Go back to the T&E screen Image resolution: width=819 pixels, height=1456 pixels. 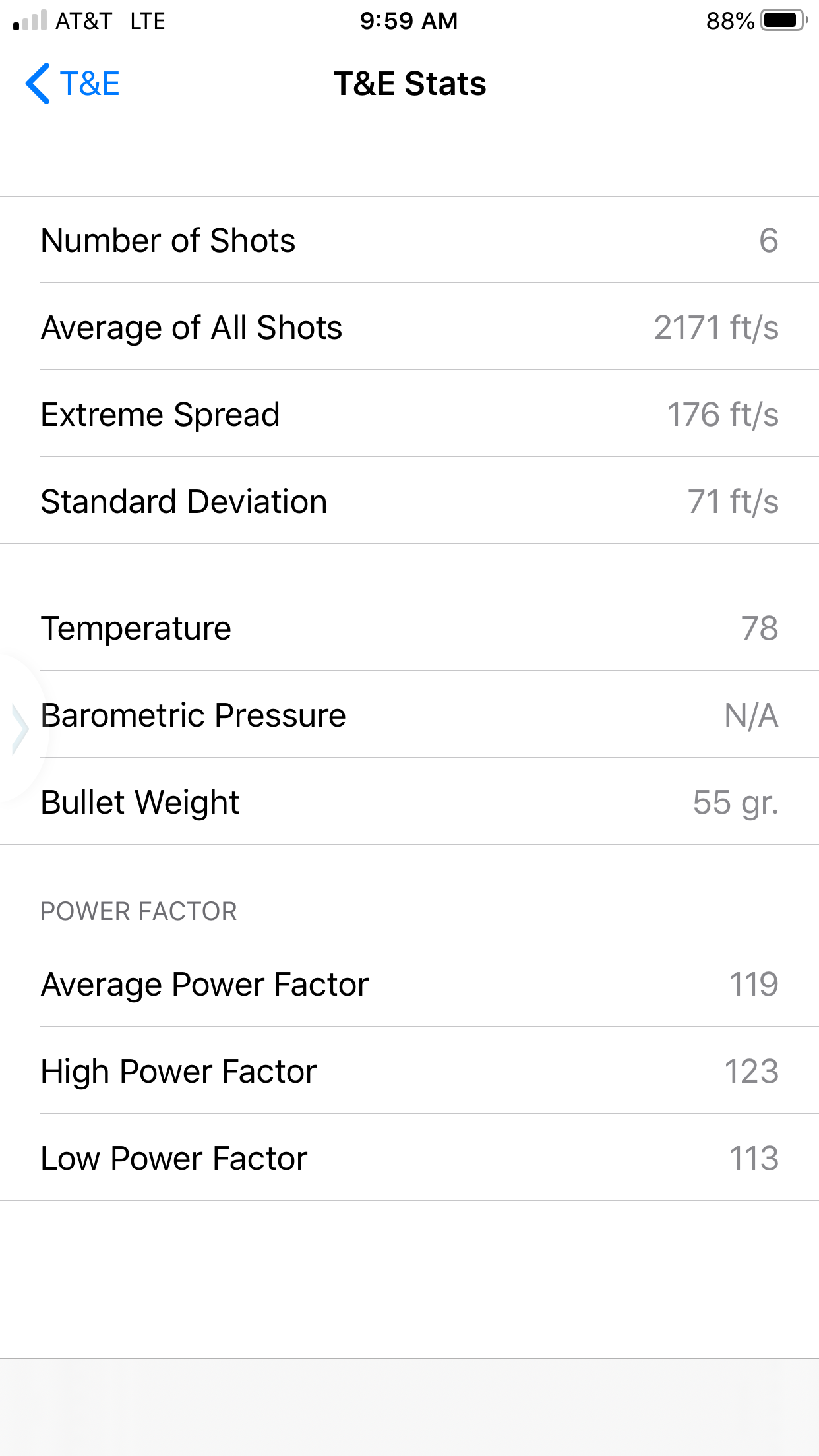(73, 84)
